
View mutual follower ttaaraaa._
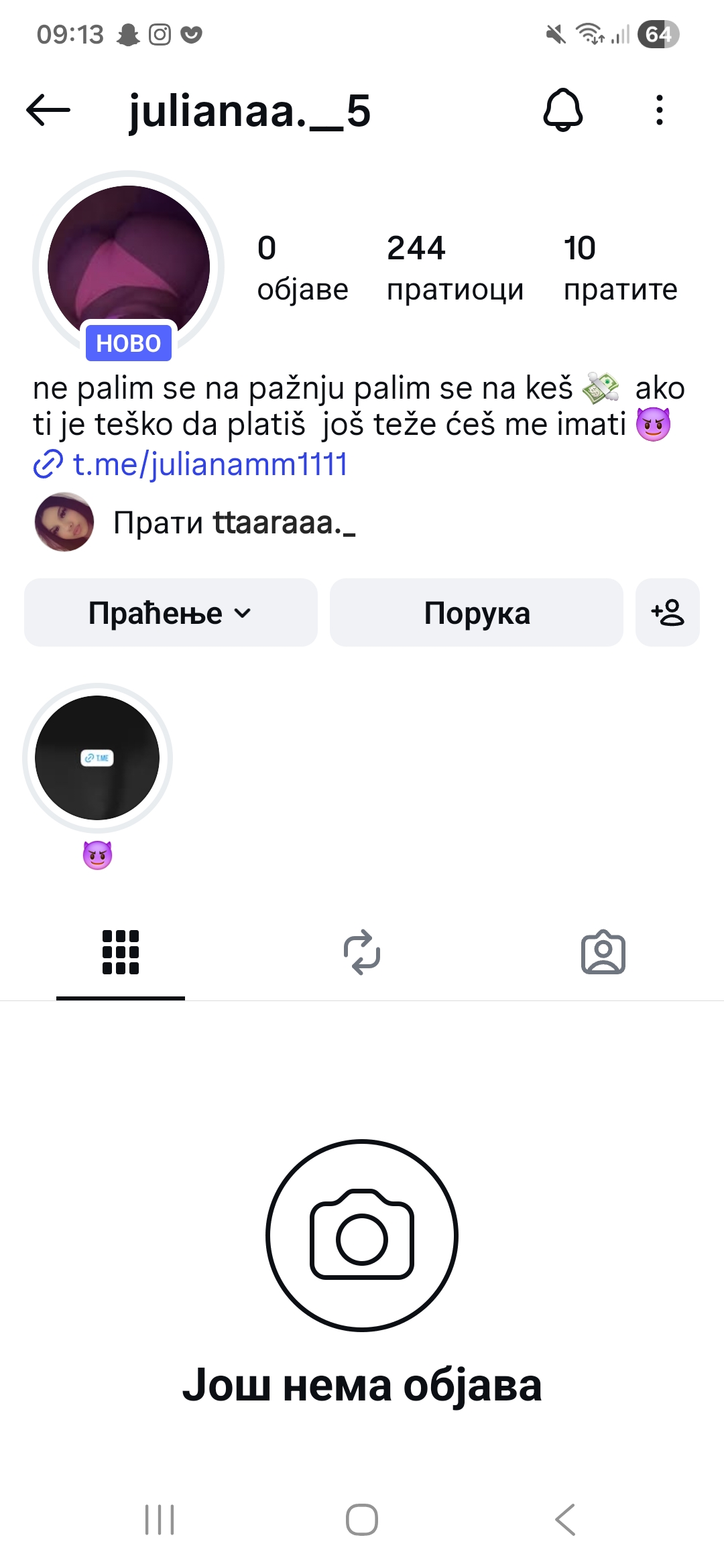233,523
